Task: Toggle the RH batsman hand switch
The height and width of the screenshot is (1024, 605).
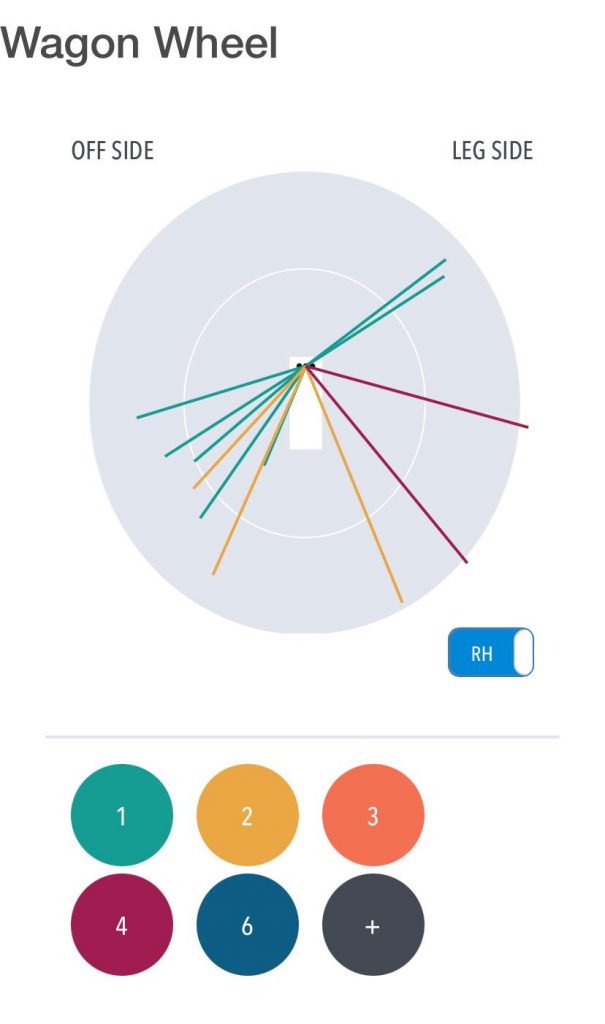Action: [x=491, y=653]
